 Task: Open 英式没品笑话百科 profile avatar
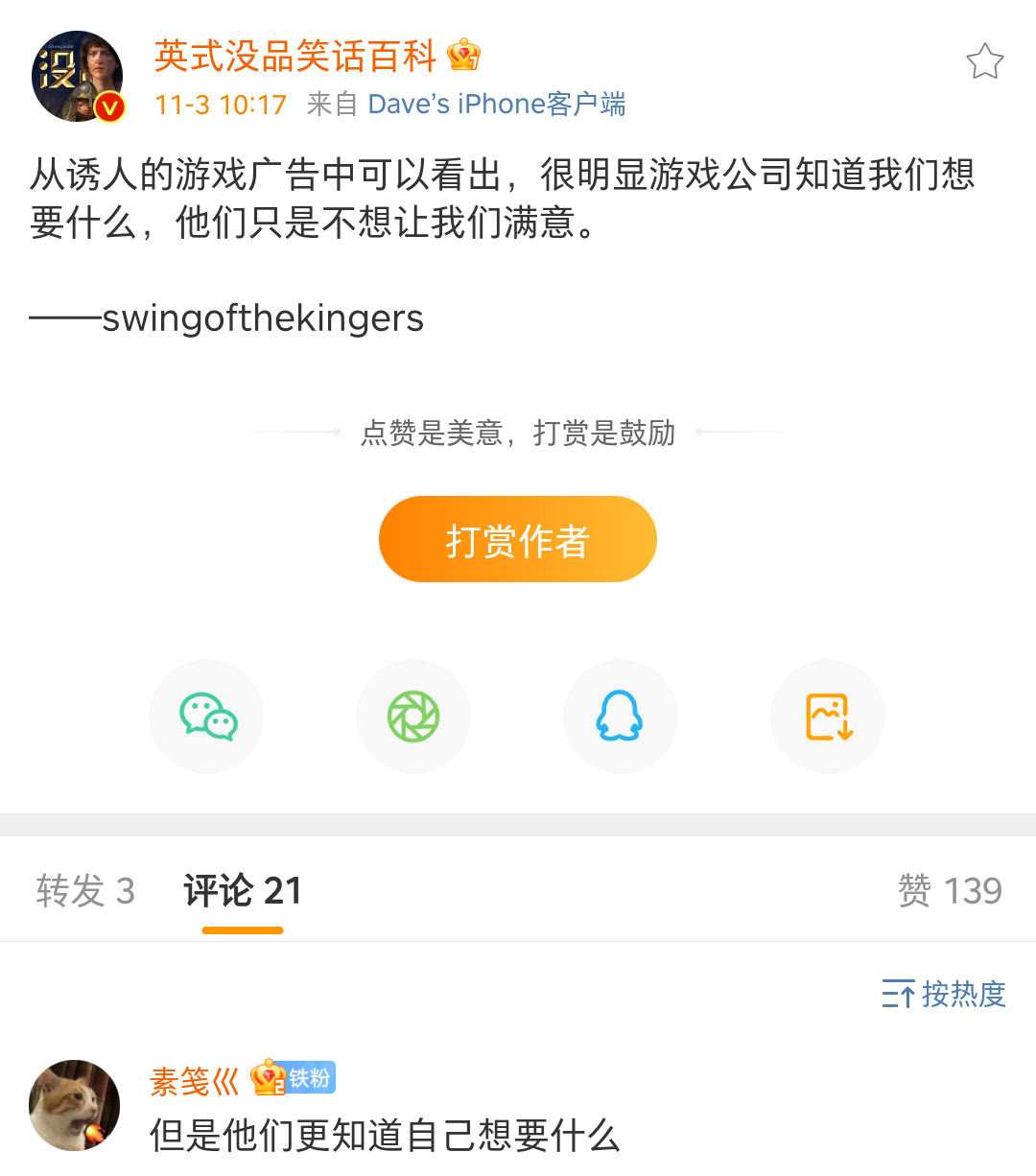78,77
